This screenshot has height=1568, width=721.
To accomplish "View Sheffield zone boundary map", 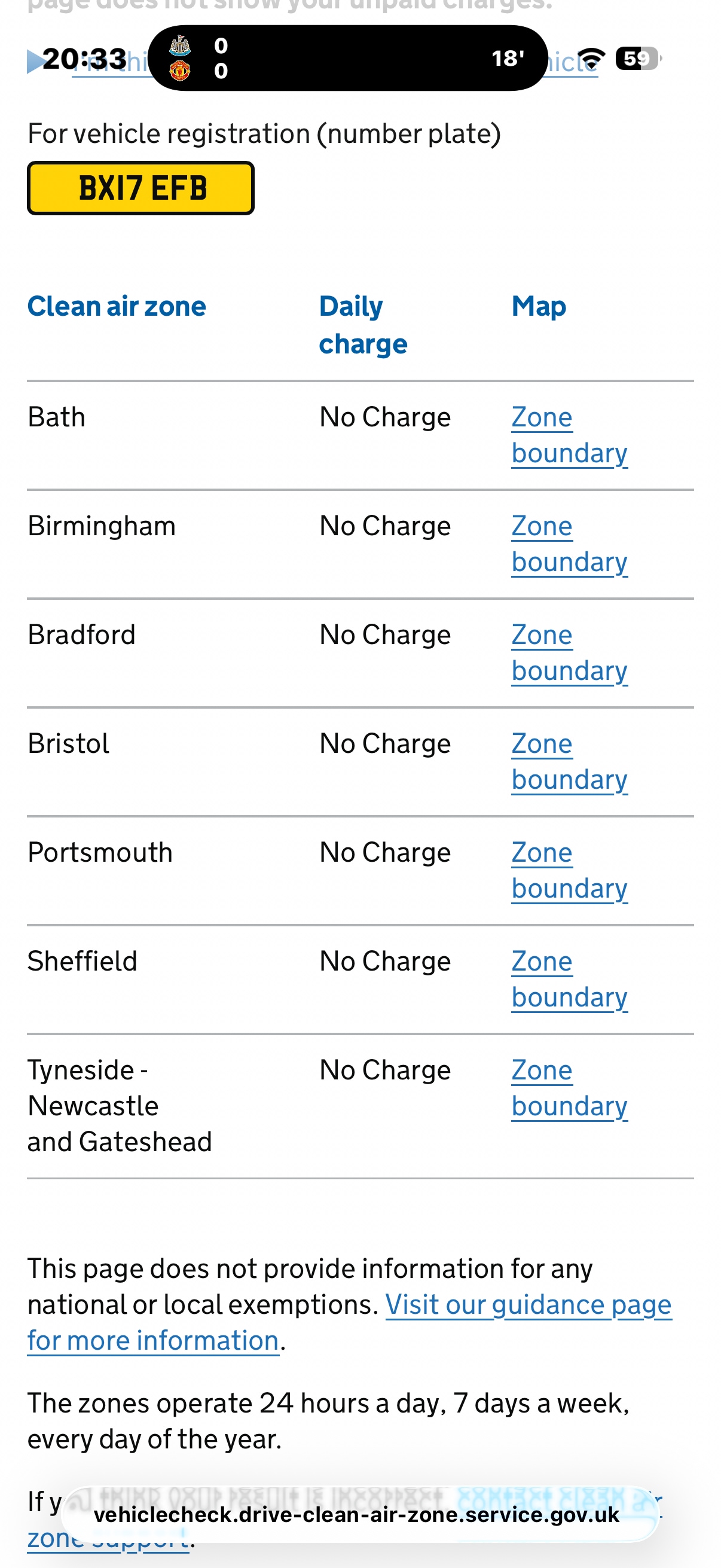I will tap(569, 980).
